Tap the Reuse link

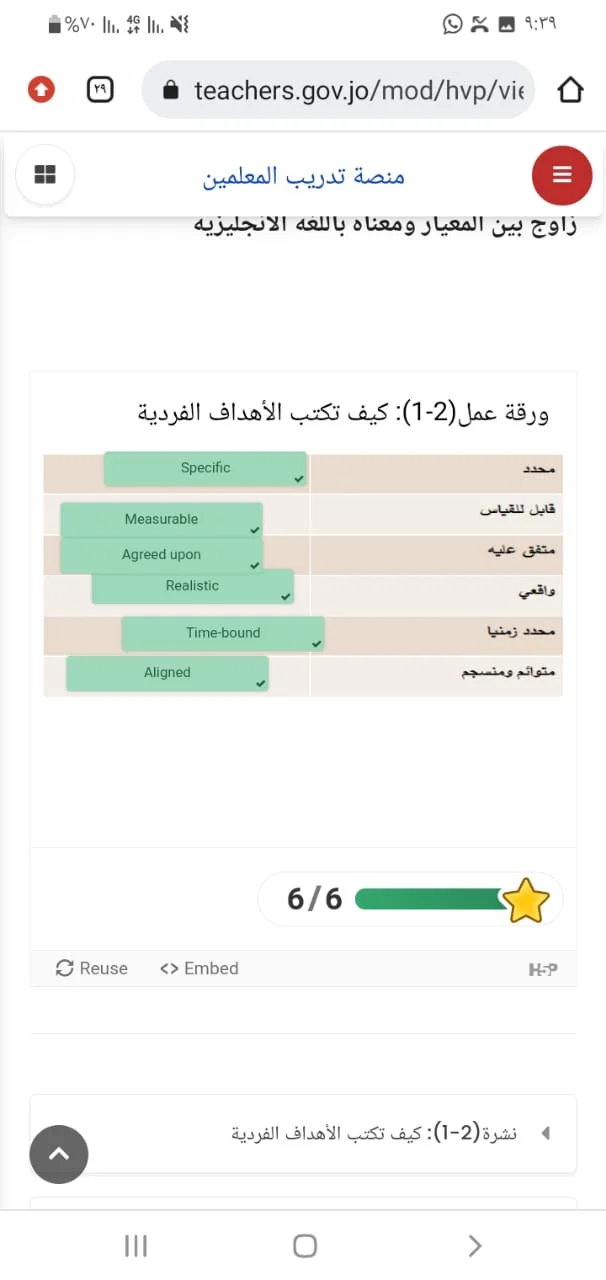pos(92,968)
